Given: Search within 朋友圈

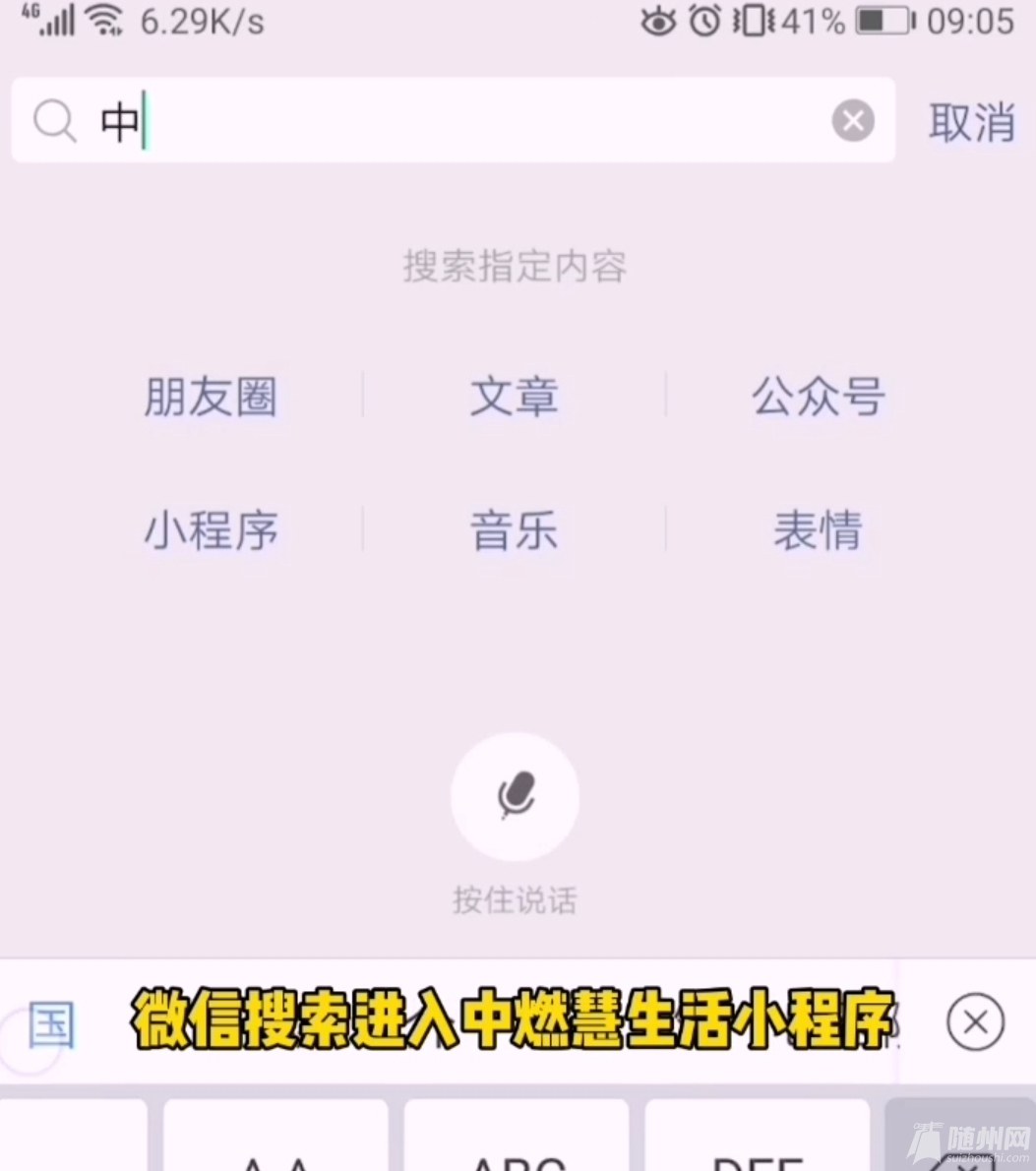Looking at the screenshot, I should coord(211,397).
